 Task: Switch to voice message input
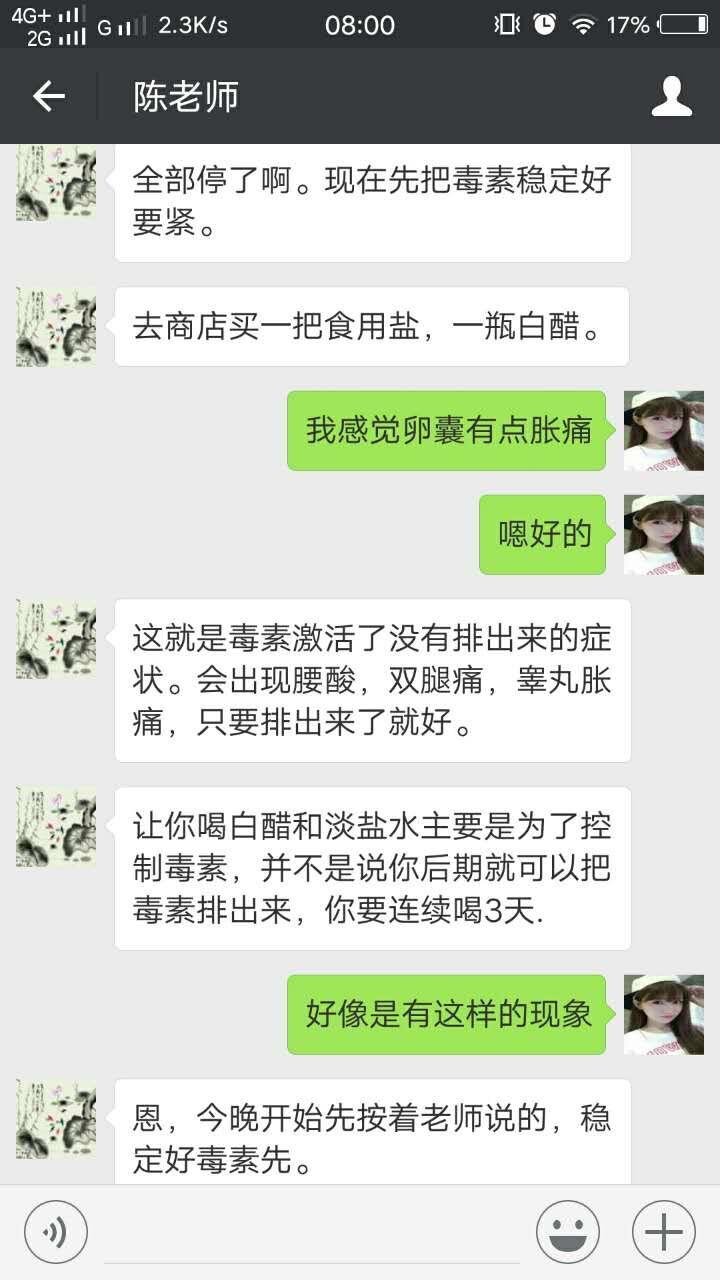[56, 1231]
